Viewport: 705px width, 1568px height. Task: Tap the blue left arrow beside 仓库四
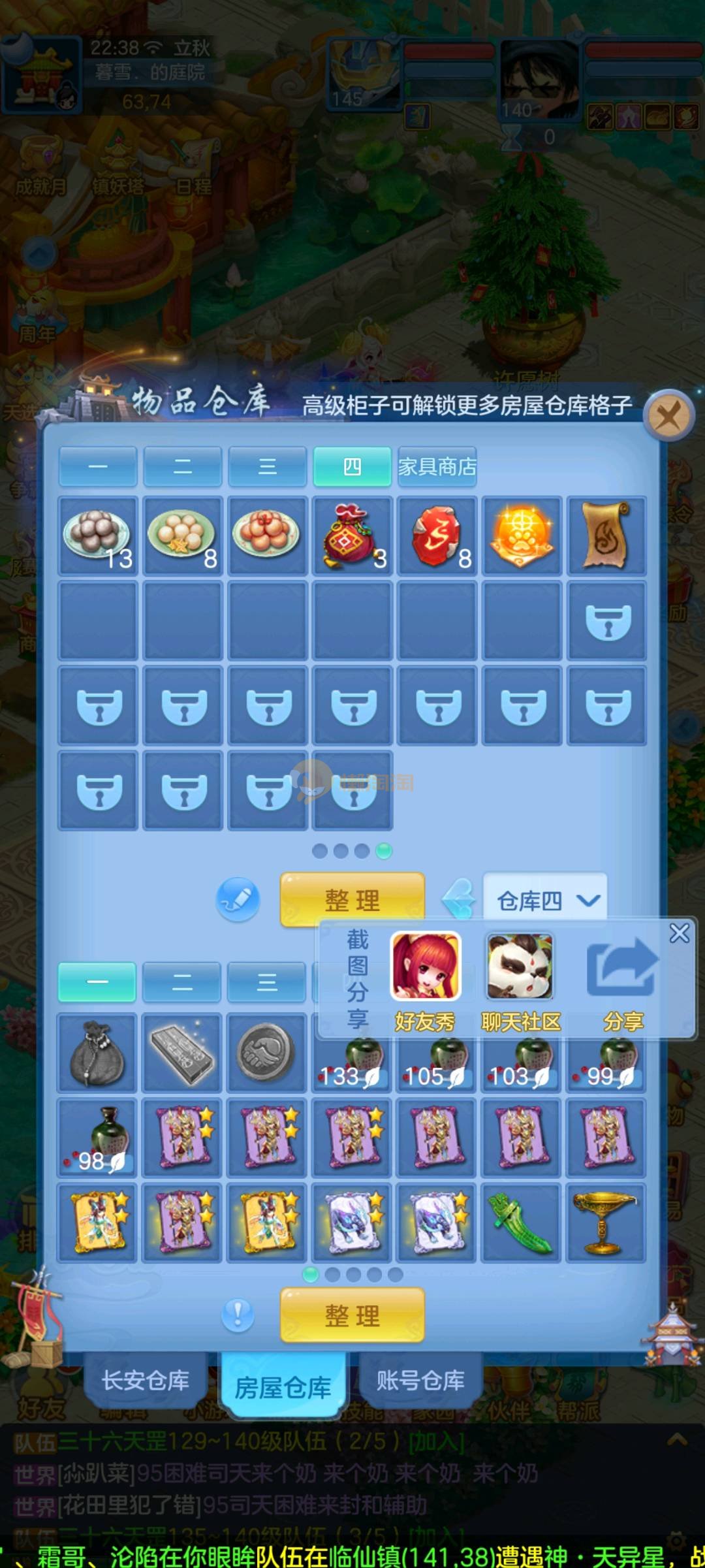(x=460, y=899)
